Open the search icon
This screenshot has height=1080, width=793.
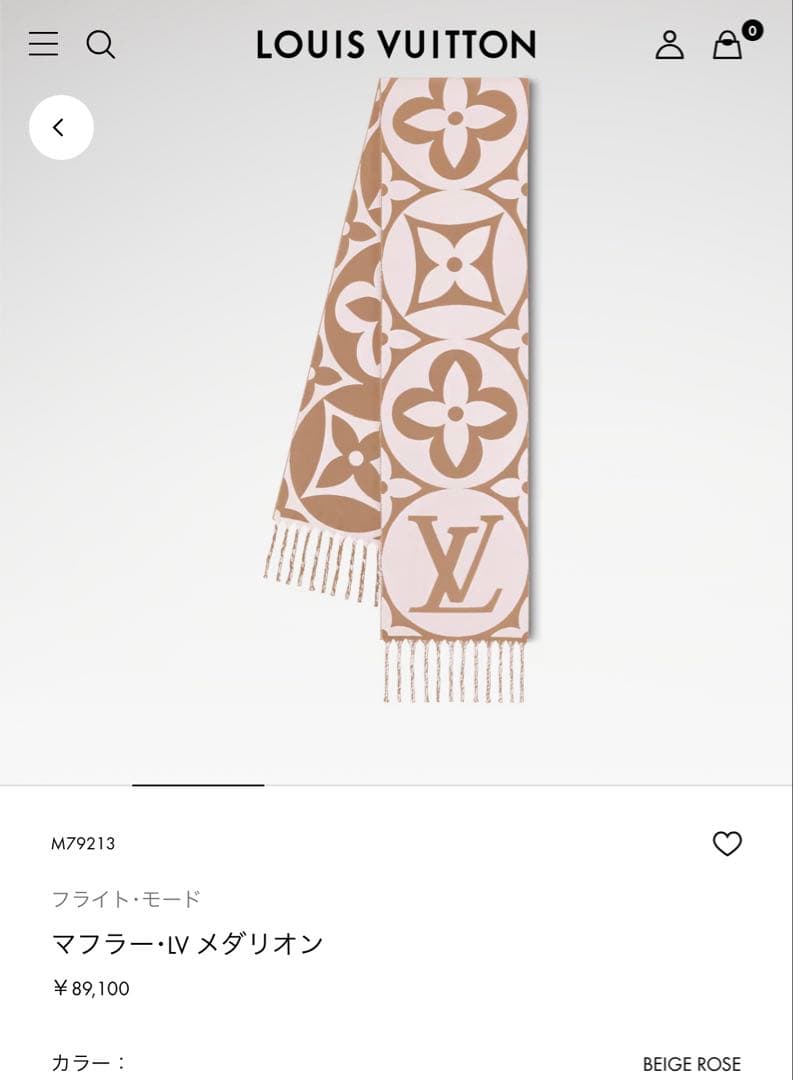coord(100,44)
